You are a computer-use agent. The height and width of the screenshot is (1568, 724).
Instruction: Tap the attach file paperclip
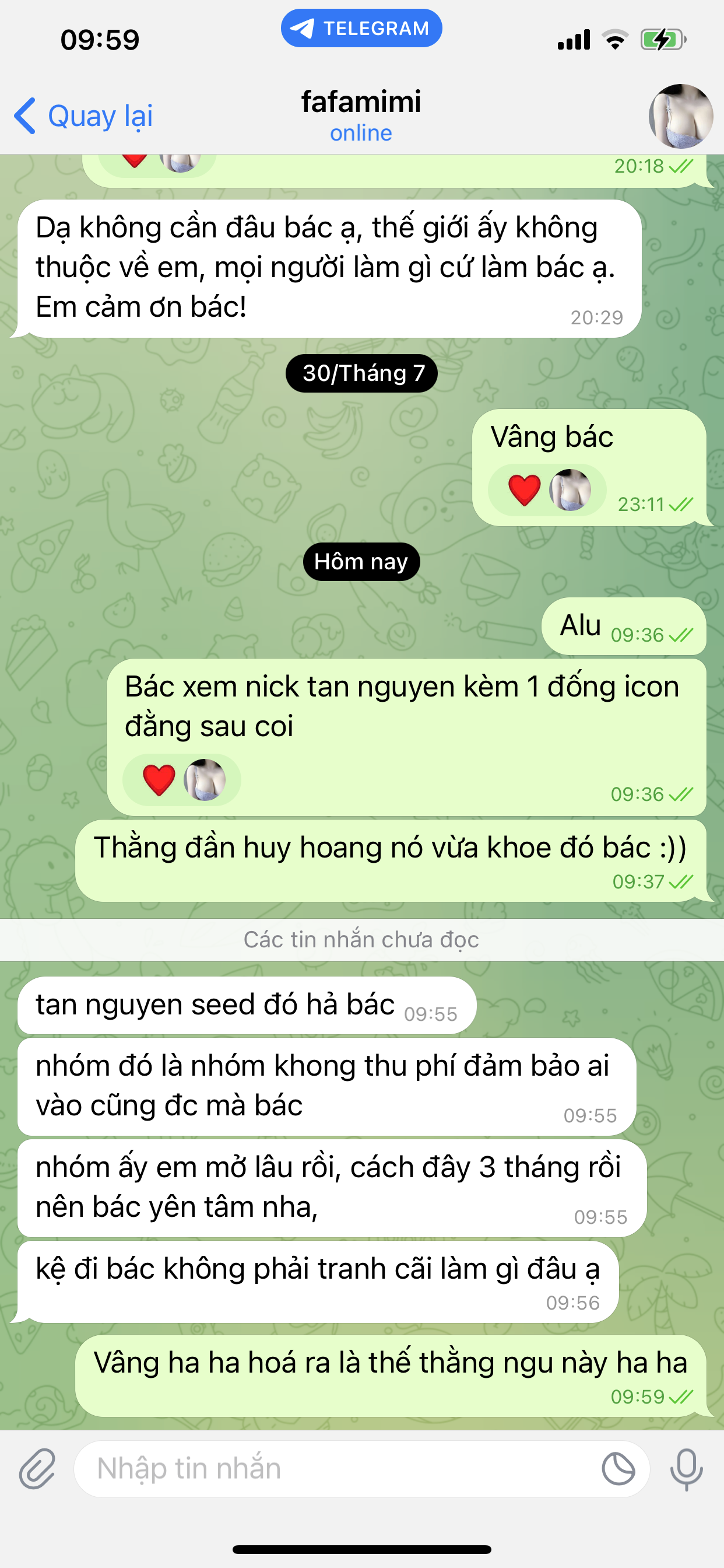coord(38,1468)
